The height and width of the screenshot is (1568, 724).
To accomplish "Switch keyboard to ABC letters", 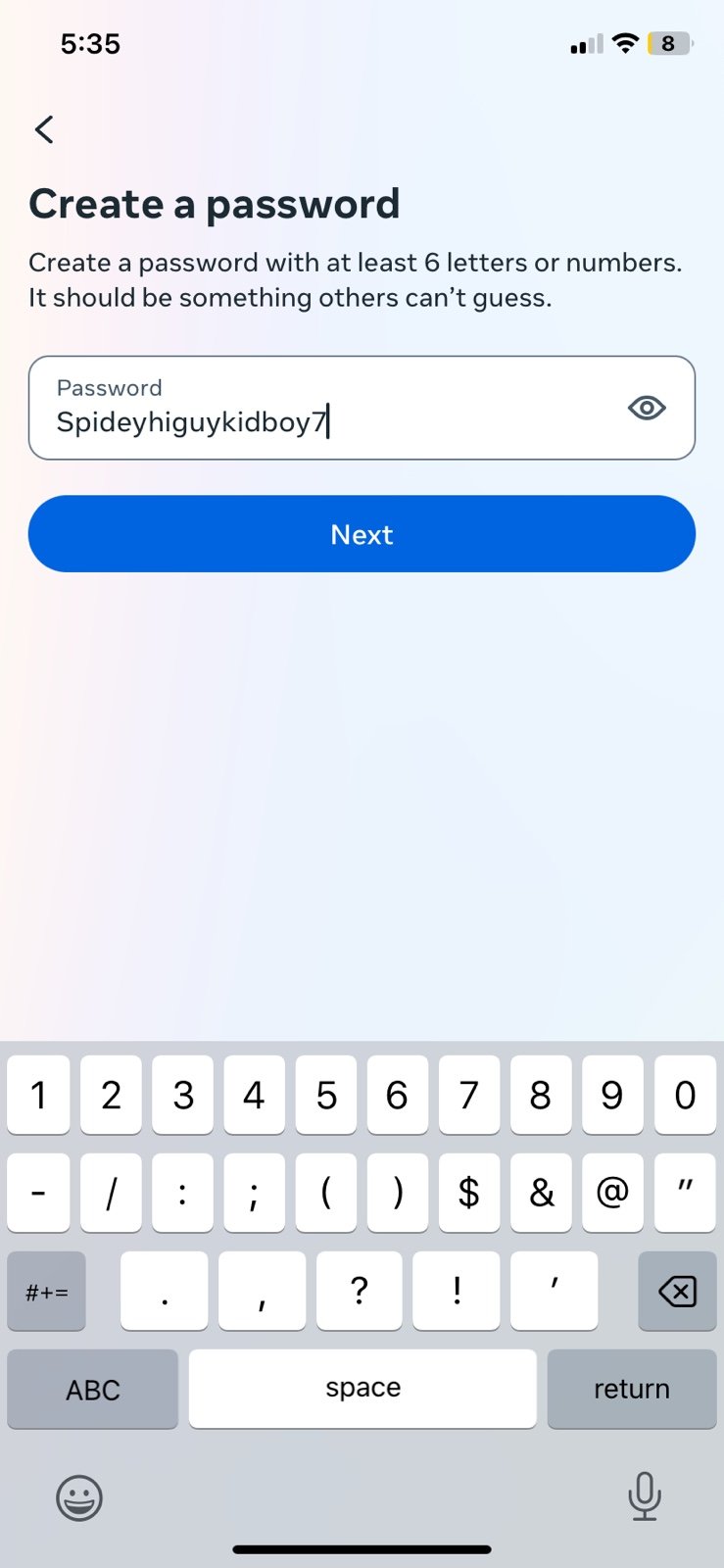I will (x=93, y=1389).
